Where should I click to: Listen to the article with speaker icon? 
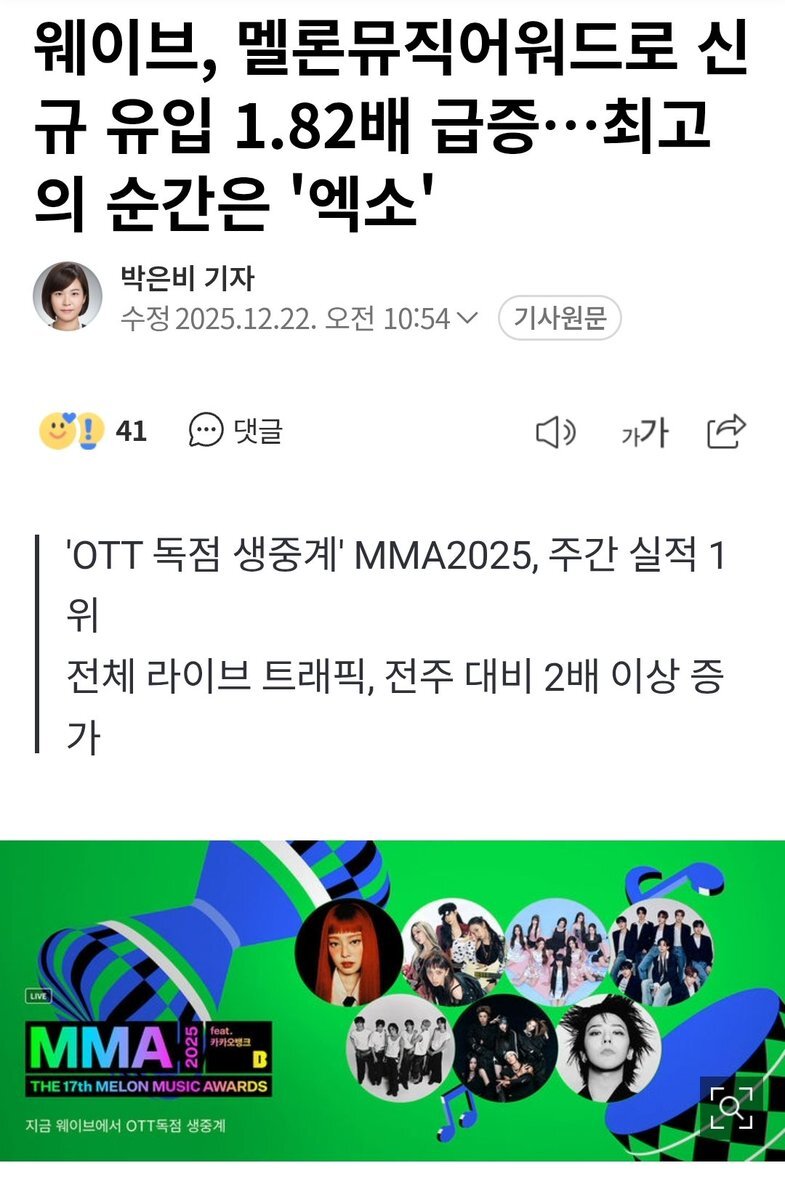556,432
